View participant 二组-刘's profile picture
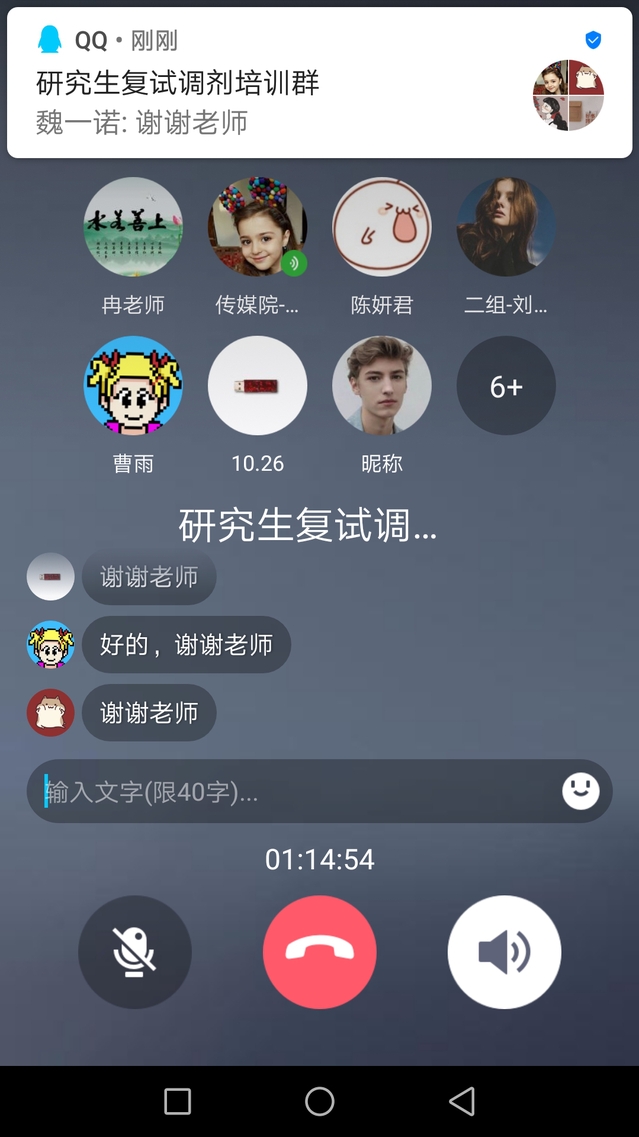The height and width of the screenshot is (1137, 639). 506,227
